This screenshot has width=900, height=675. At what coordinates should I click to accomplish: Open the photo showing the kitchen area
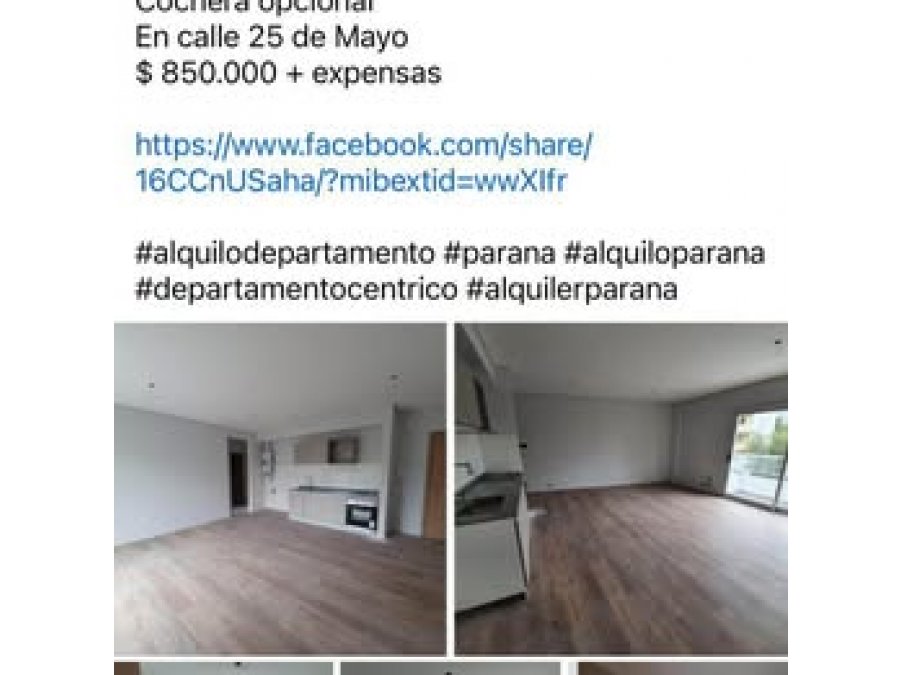click(x=280, y=488)
